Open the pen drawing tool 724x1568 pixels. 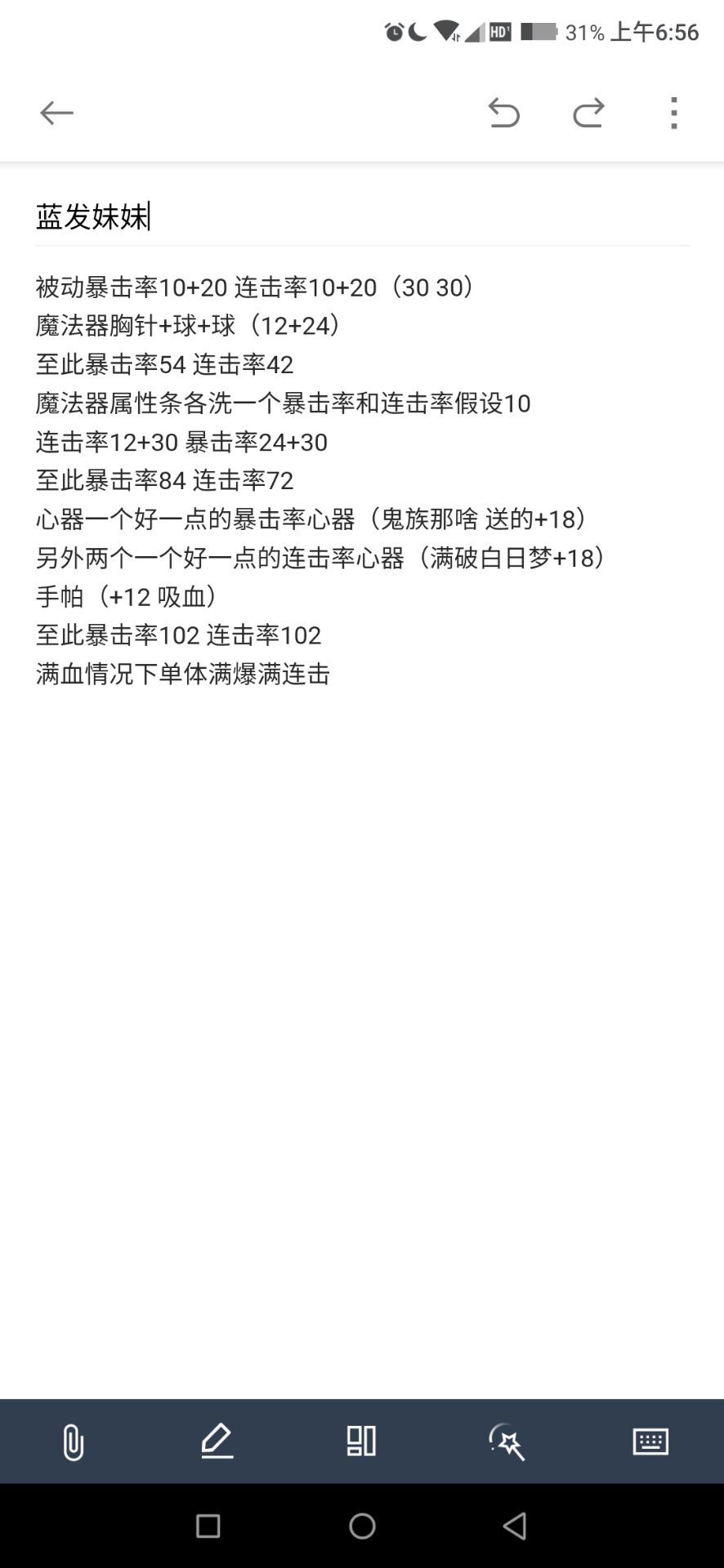[217, 1441]
